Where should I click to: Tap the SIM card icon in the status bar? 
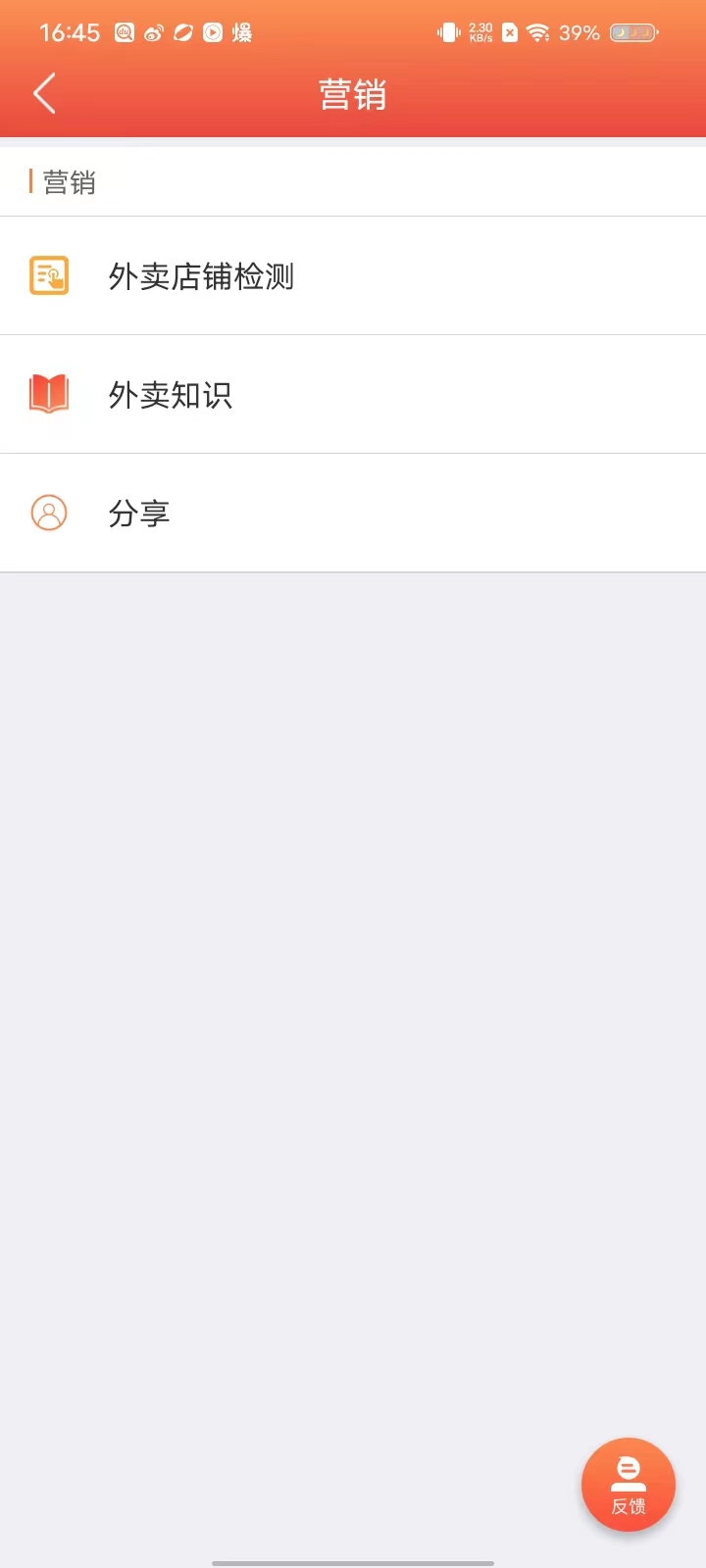pyautogui.click(x=511, y=32)
